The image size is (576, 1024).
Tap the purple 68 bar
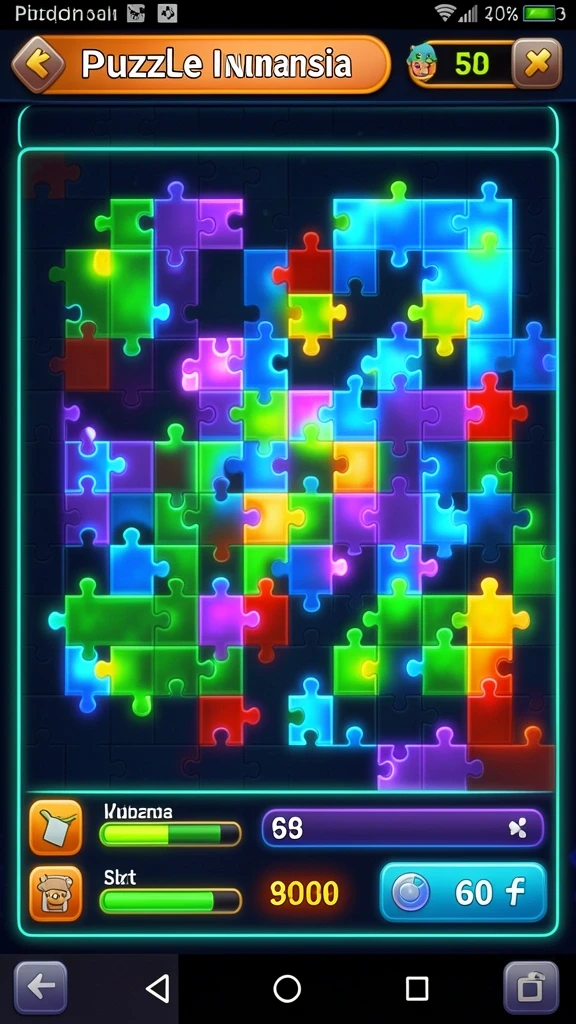[402, 828]
